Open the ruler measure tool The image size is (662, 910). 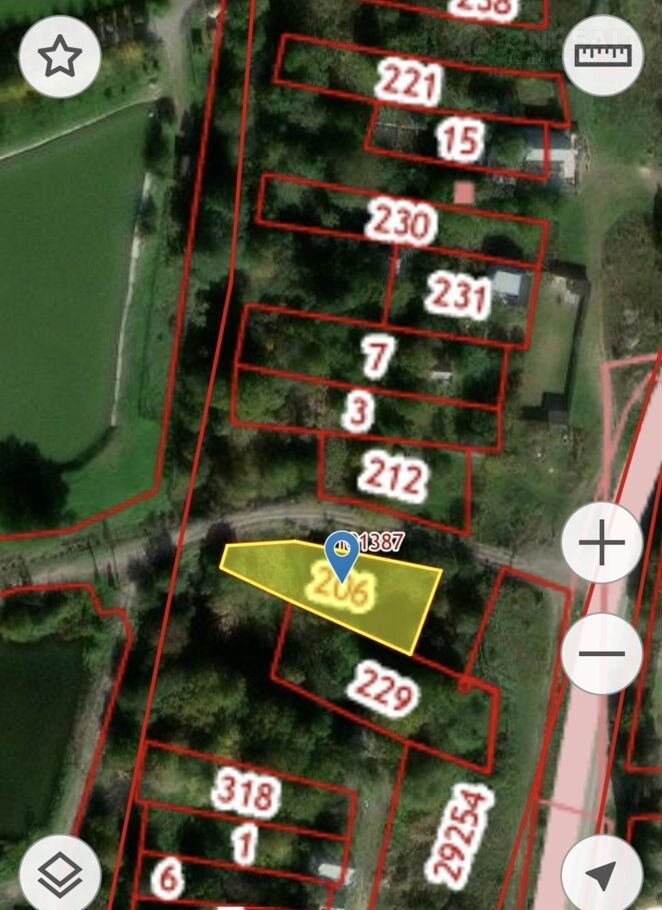click(x=603, y=56)
